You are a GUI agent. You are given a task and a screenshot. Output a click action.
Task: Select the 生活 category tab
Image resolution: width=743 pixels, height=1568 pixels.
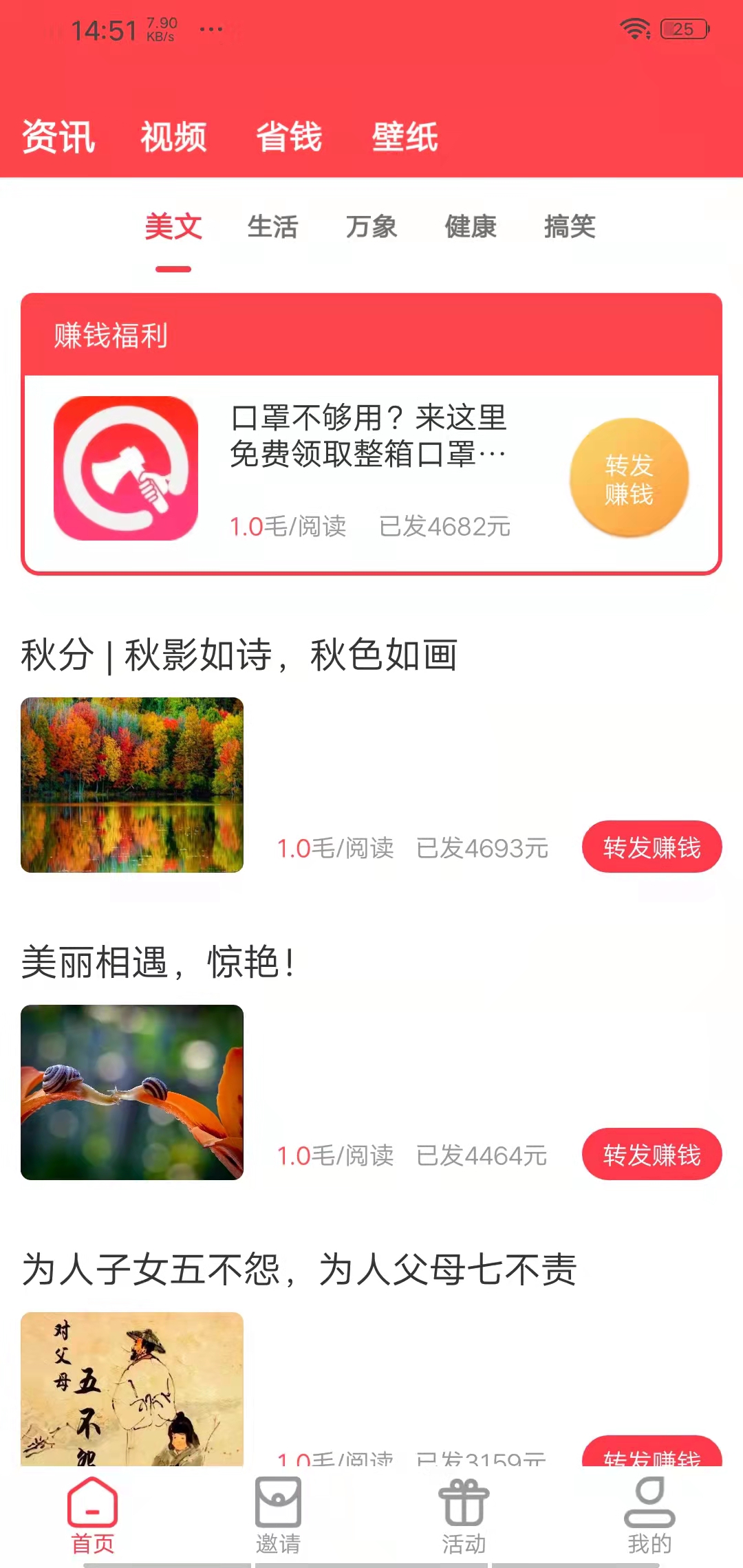(273, 228)
